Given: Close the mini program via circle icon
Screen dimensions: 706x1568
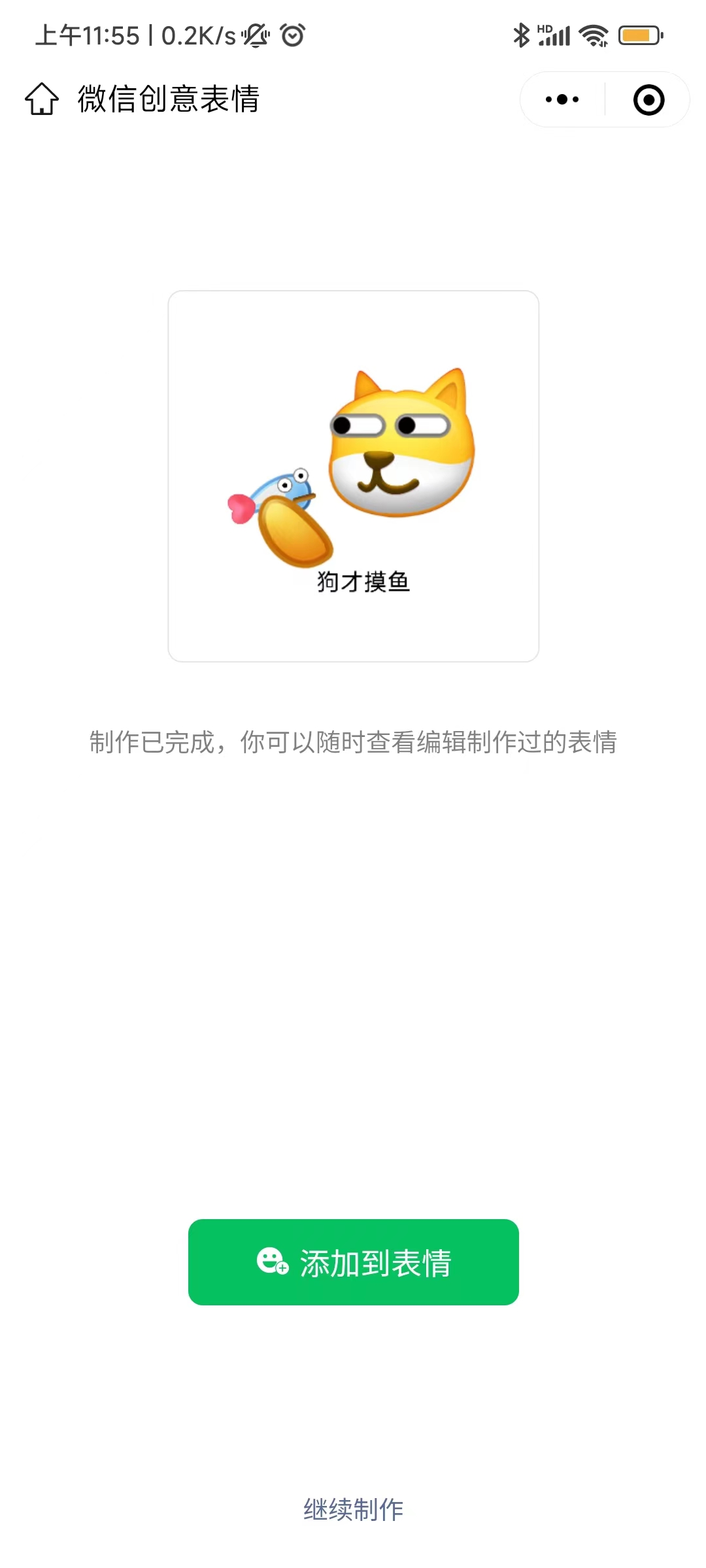Looking at the screenshot, I should click(648, 100).
